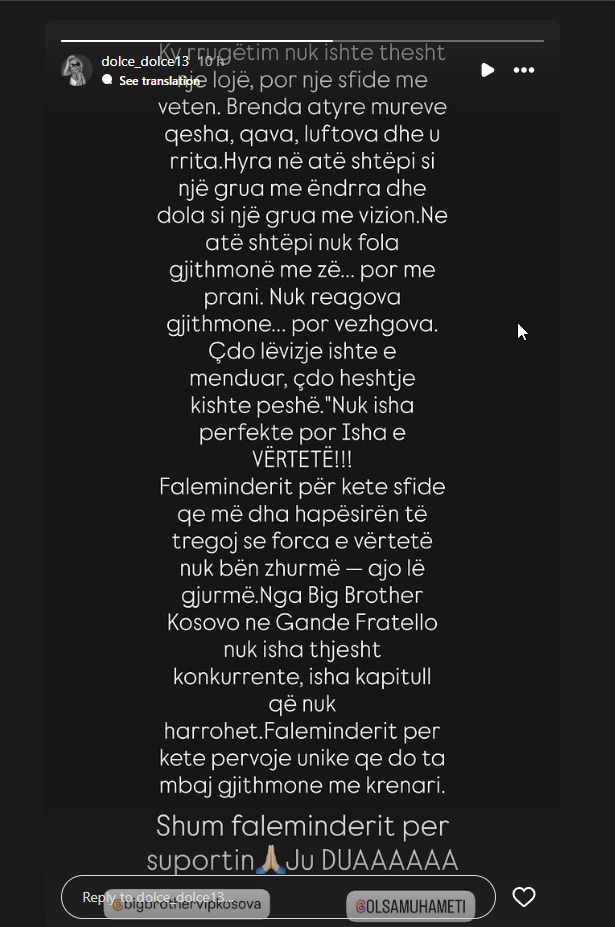615x927 pixels.
Task: Focus the Reply to dolce_dolce13 field
Action: [x=278, y=897]
